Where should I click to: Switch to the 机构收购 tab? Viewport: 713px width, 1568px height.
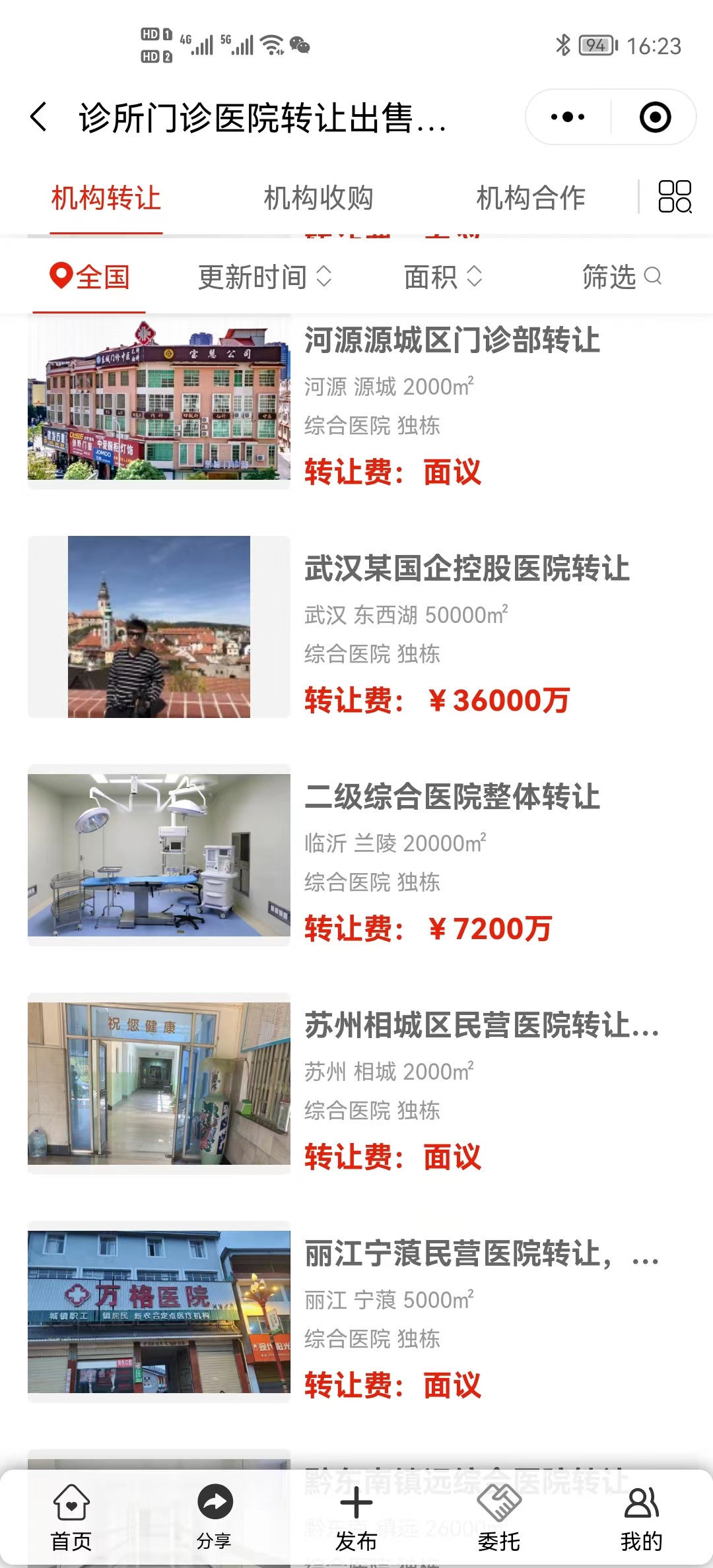coord(318,198)
